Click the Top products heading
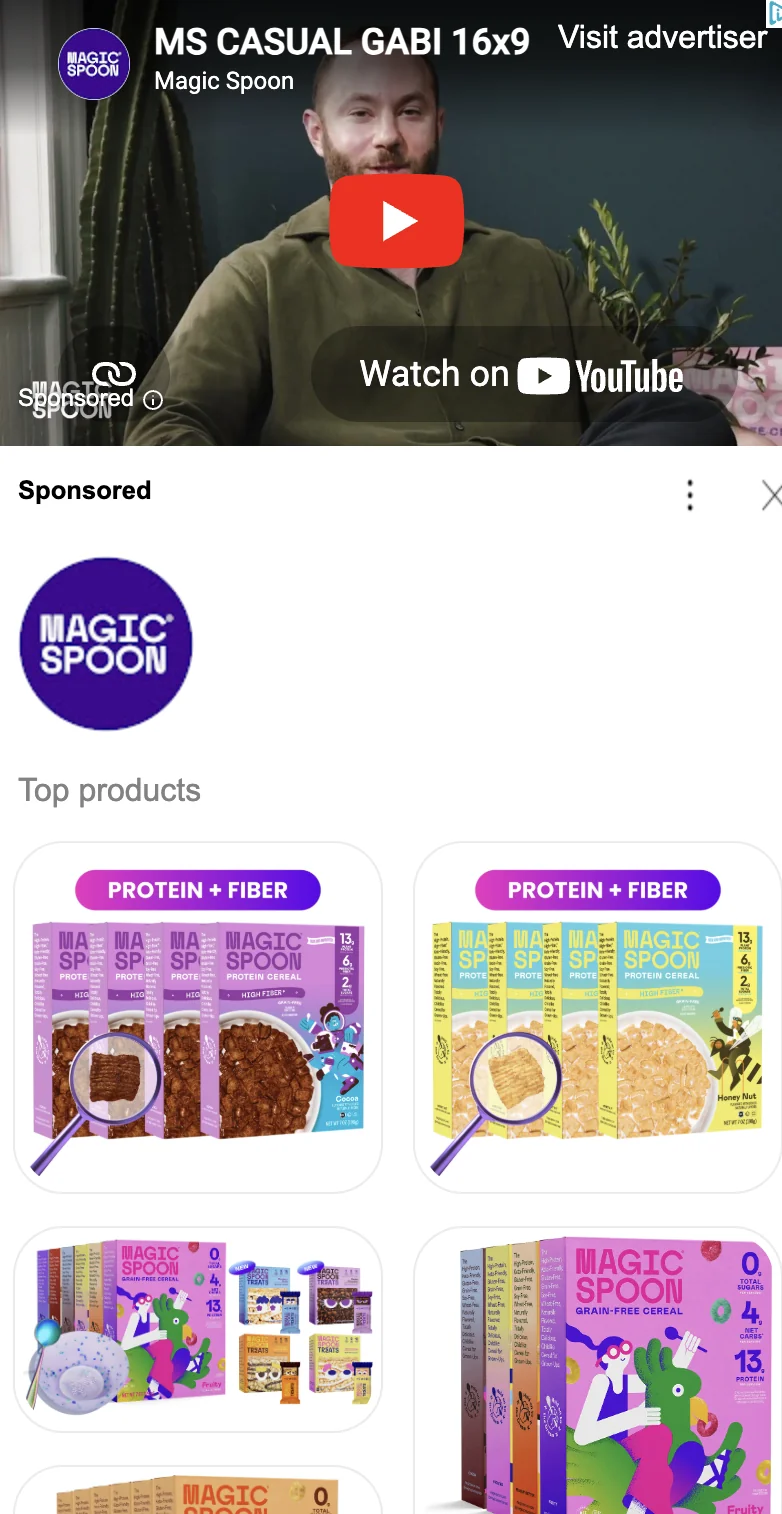Screen dimensions: 782x1514 (x=110, y=790)
